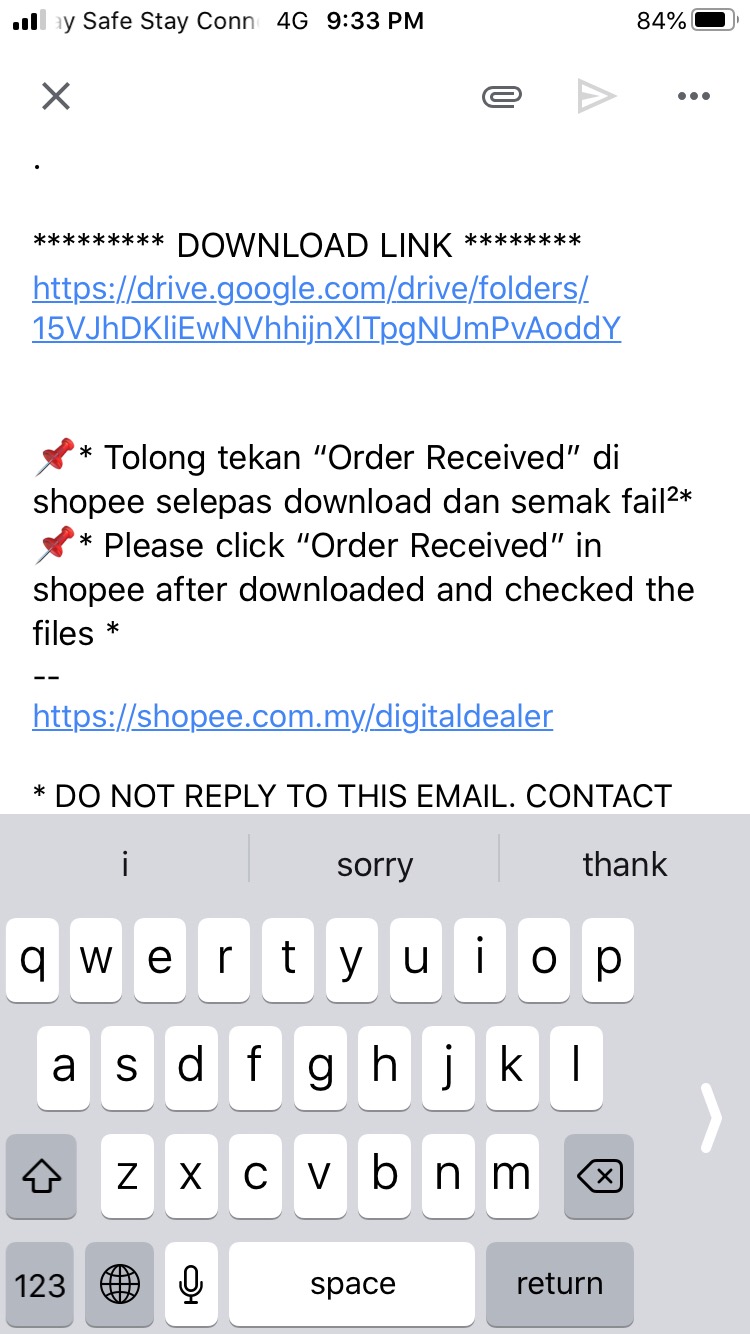Attach a file with the paperclip icon
The image size is (750, 1334).
(x=502, y=96)
